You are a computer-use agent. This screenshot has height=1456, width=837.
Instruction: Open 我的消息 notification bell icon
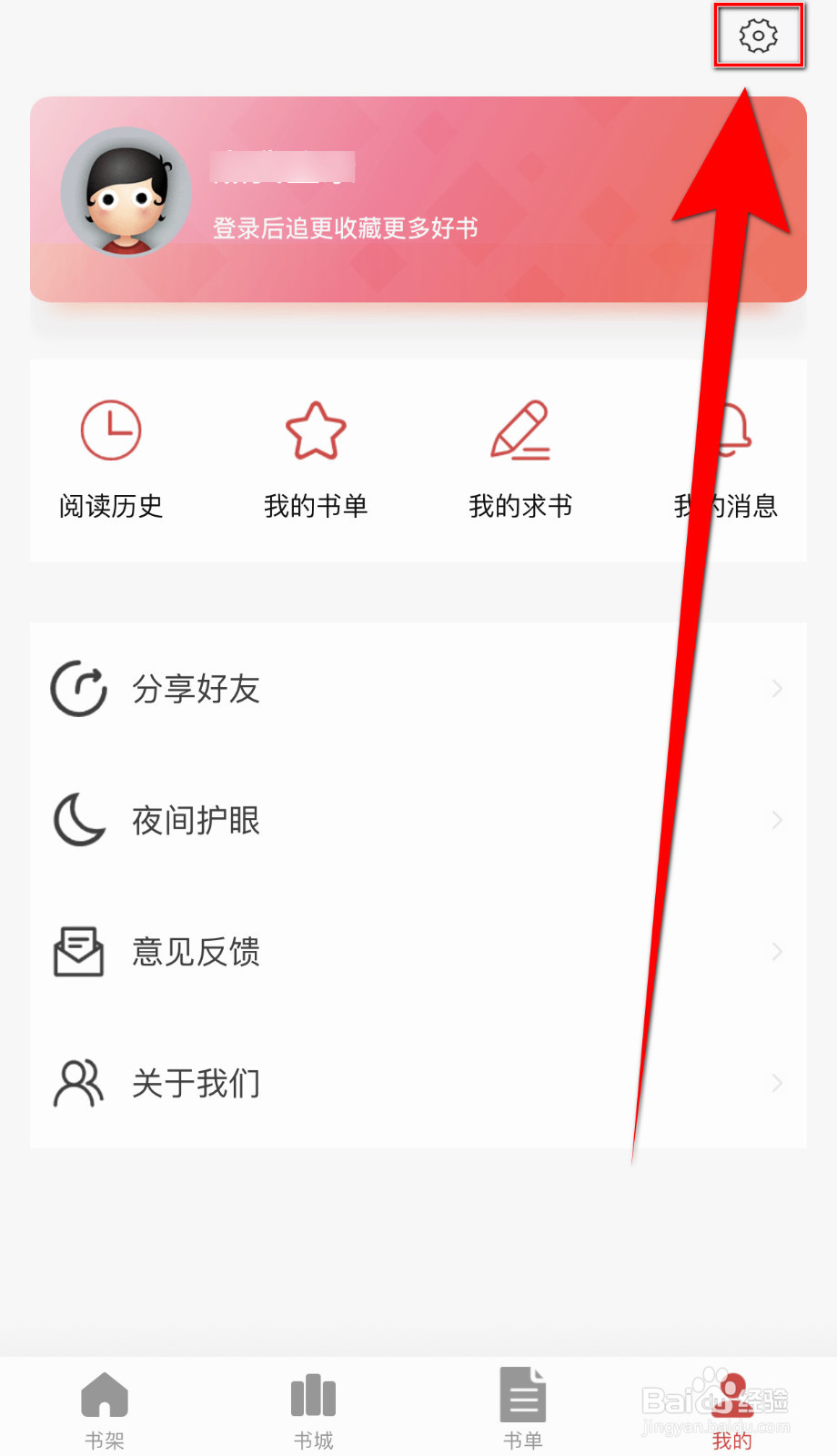[728, 432]
